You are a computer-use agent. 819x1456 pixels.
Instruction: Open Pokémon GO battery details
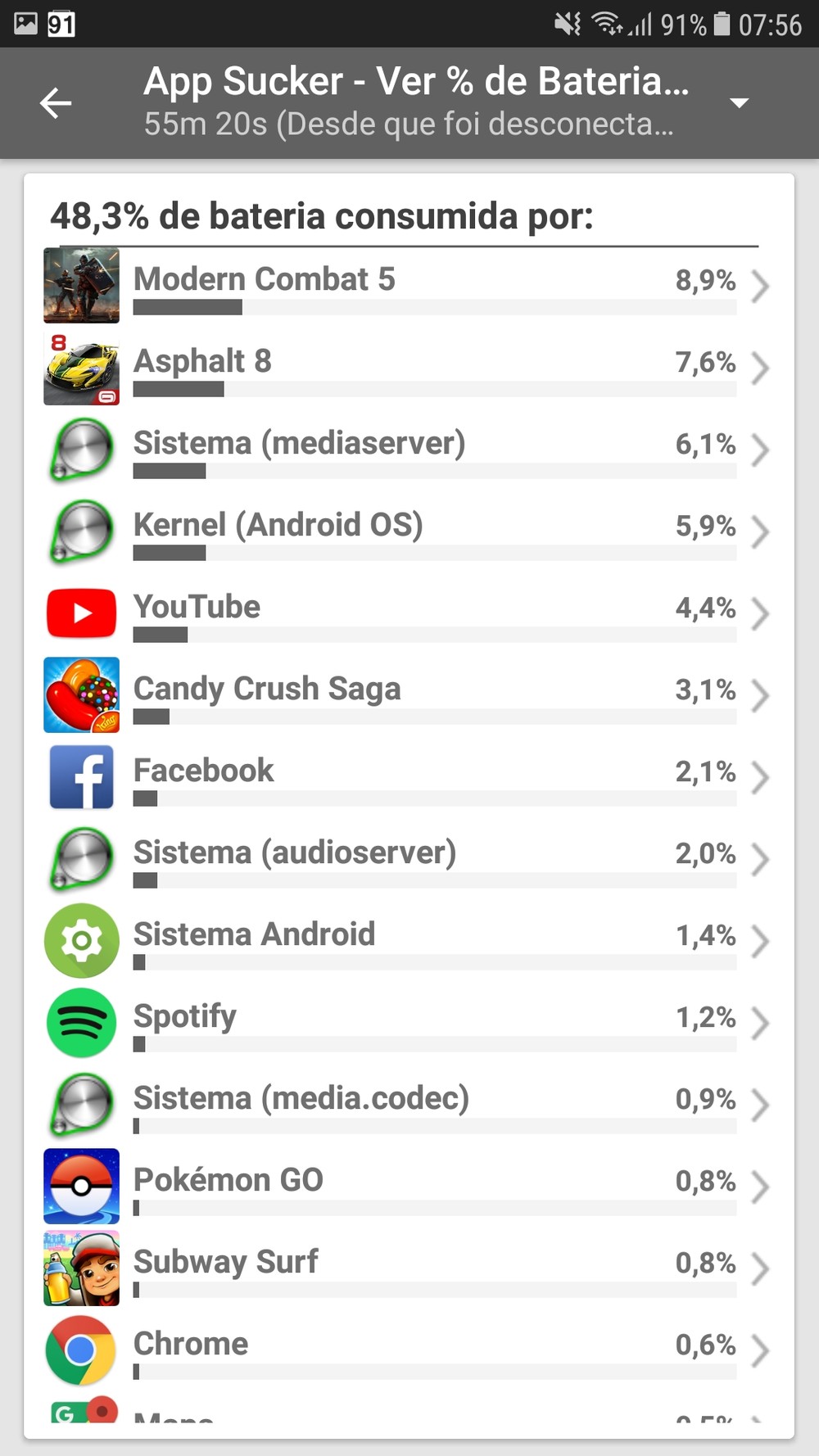coord(408,1187)
